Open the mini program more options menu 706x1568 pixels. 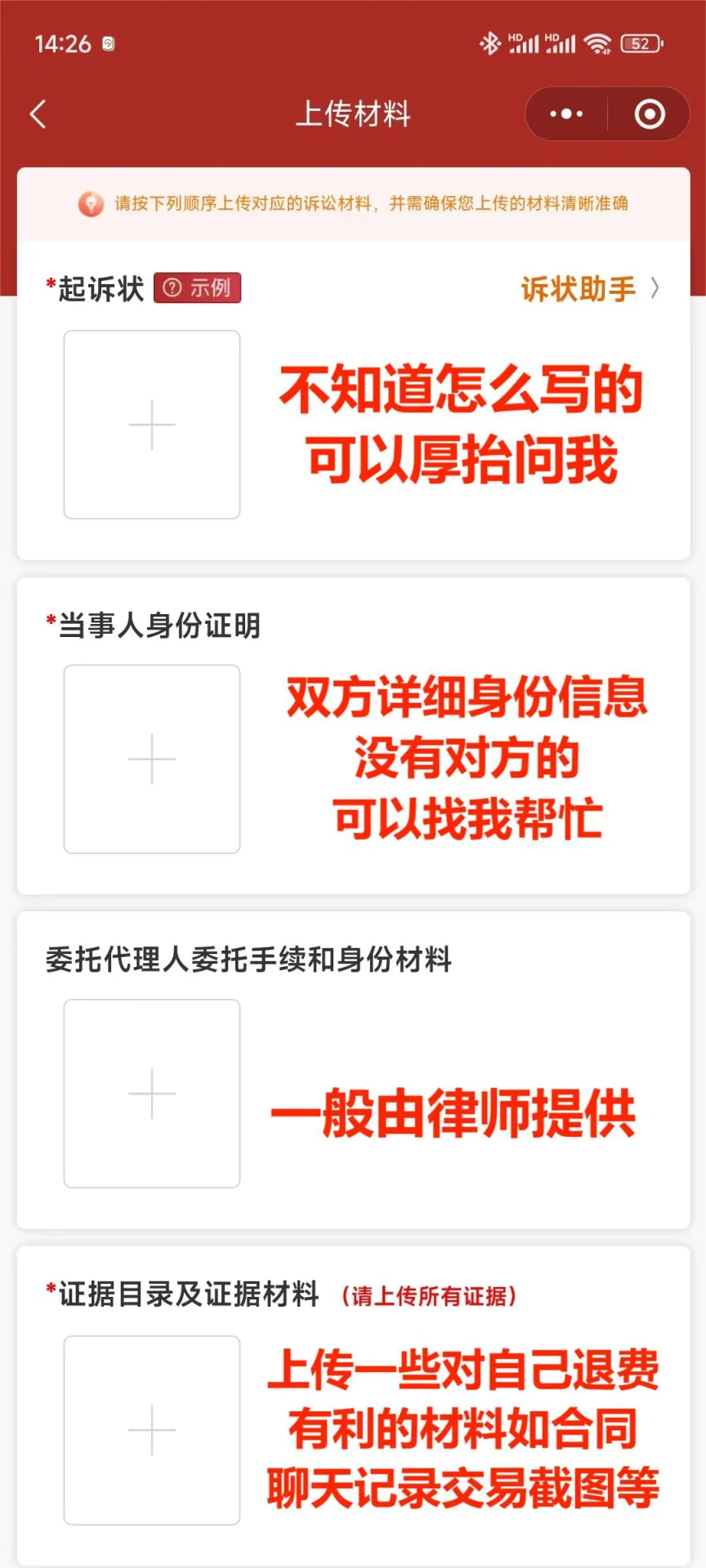click(x=566, y=114)
